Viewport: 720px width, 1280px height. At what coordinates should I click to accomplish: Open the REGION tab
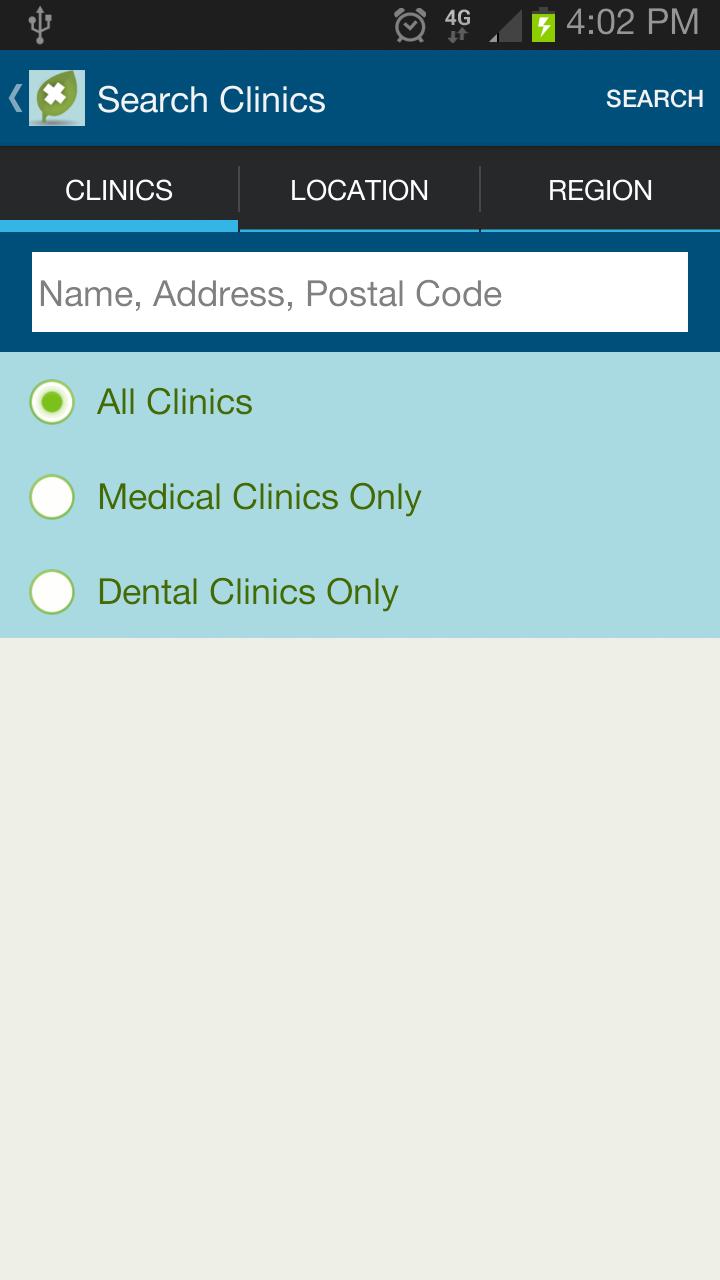tap(600, 190)
